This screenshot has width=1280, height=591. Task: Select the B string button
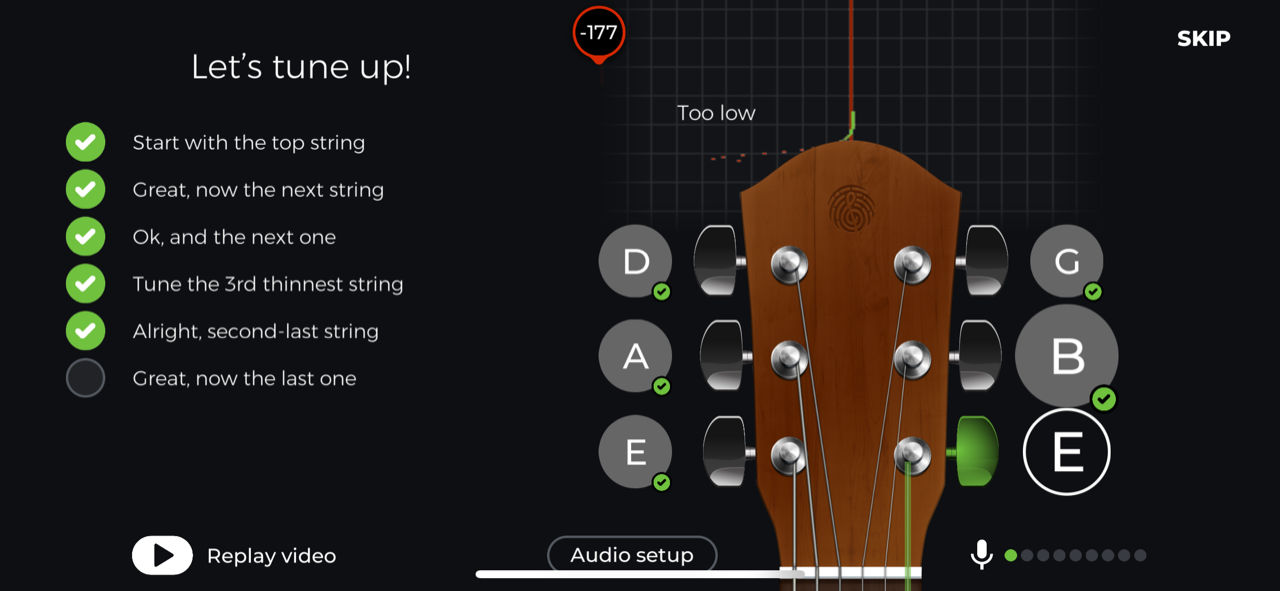pyautogui.click(x=1066, y=357)
